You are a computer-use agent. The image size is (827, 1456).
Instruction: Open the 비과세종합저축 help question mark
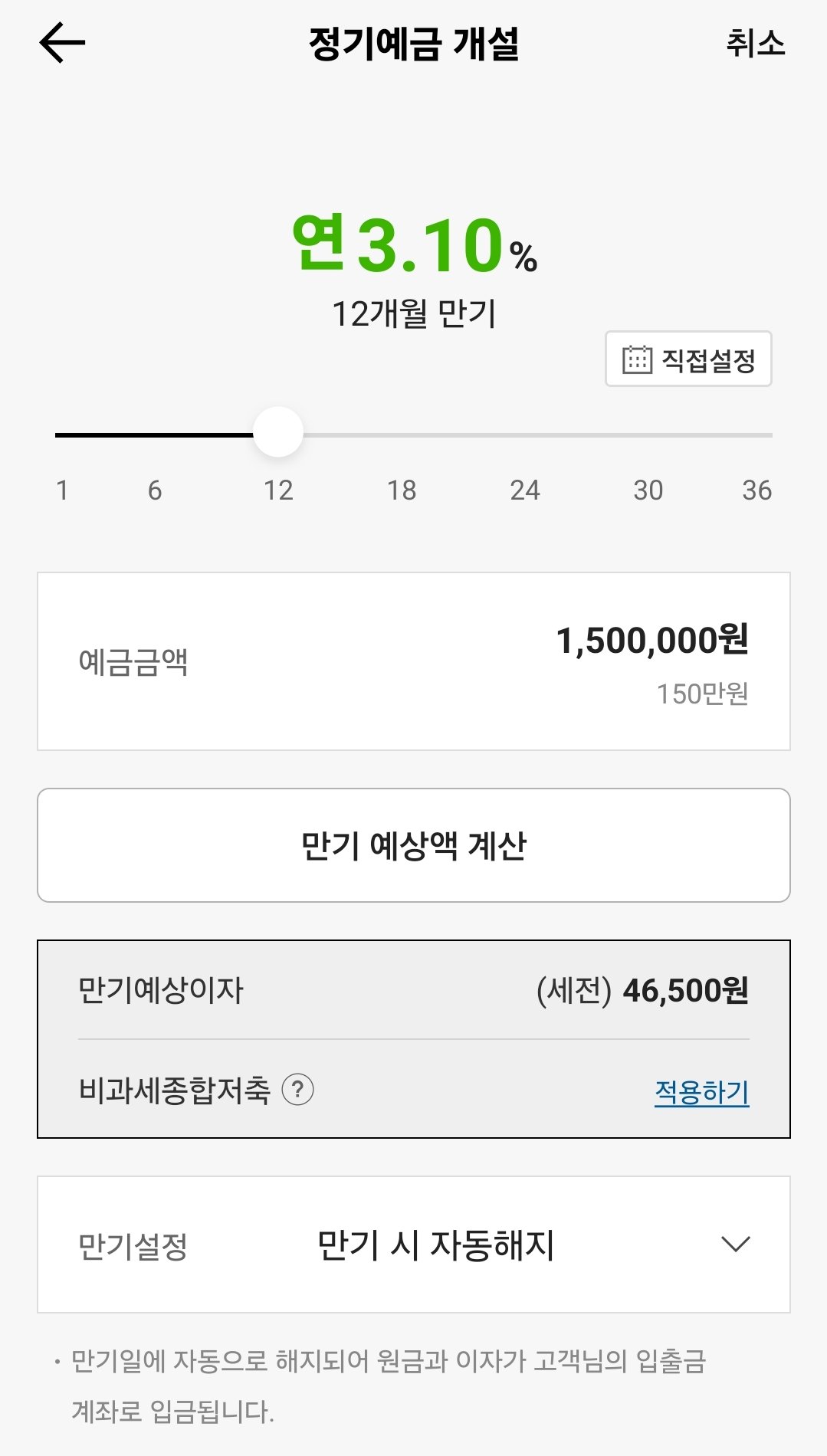297,1090
